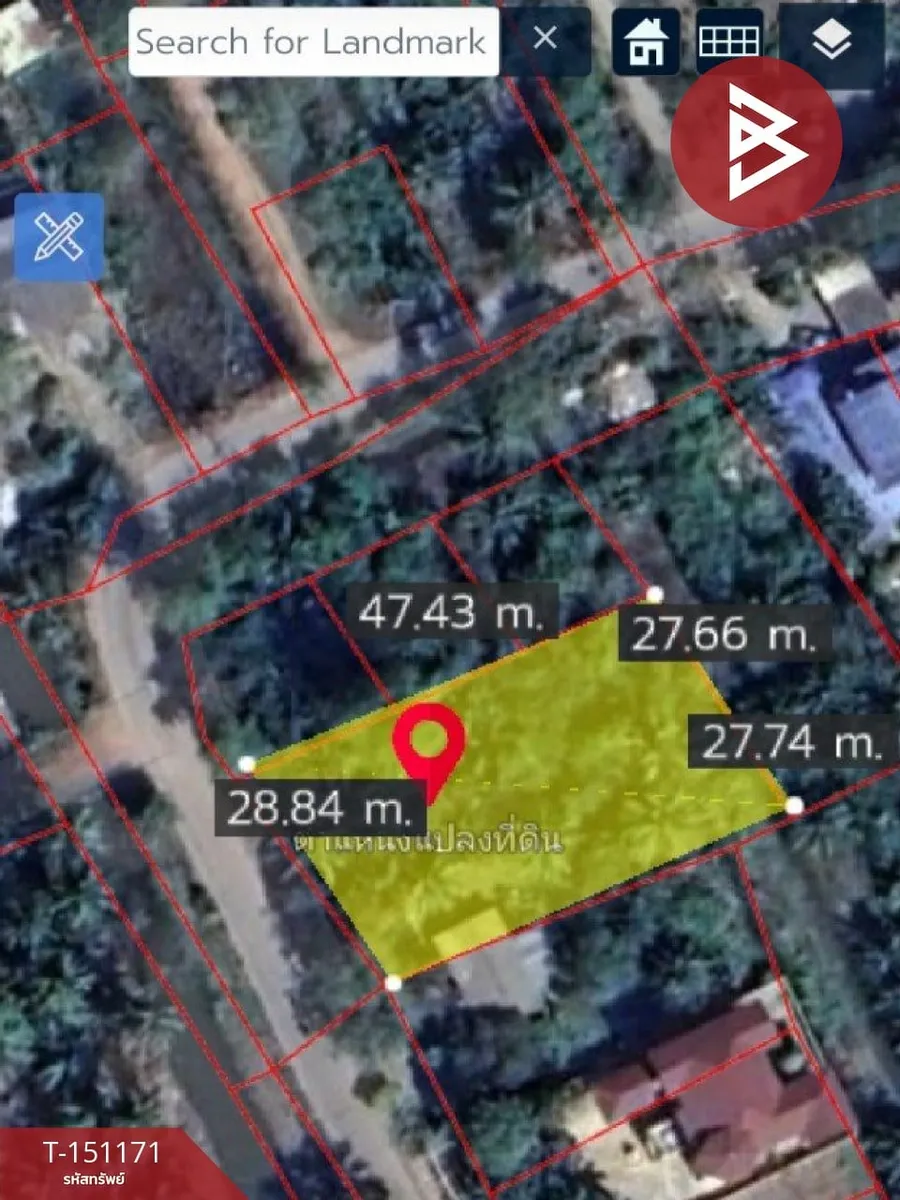This screenshot has width=900, height=1200.
Task: Clear the landmark search with the X
Action: tap(545, 40)
